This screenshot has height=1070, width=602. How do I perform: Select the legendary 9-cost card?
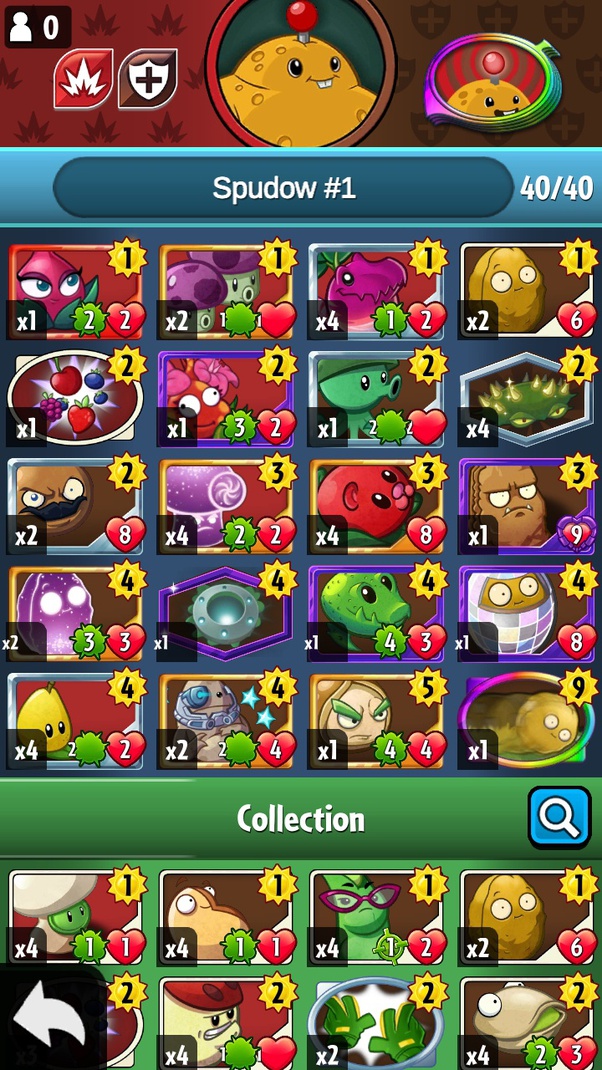coord(527,718)
